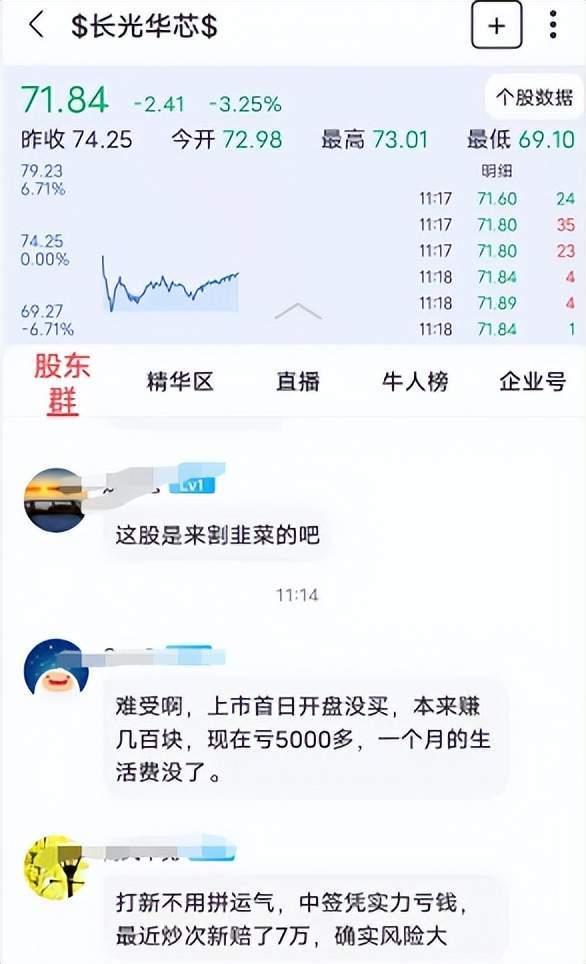Image resolution: width=586 pixels, height=964 pixels.
Task: Tap the plus button to add stock
Action: click(496, 25)
